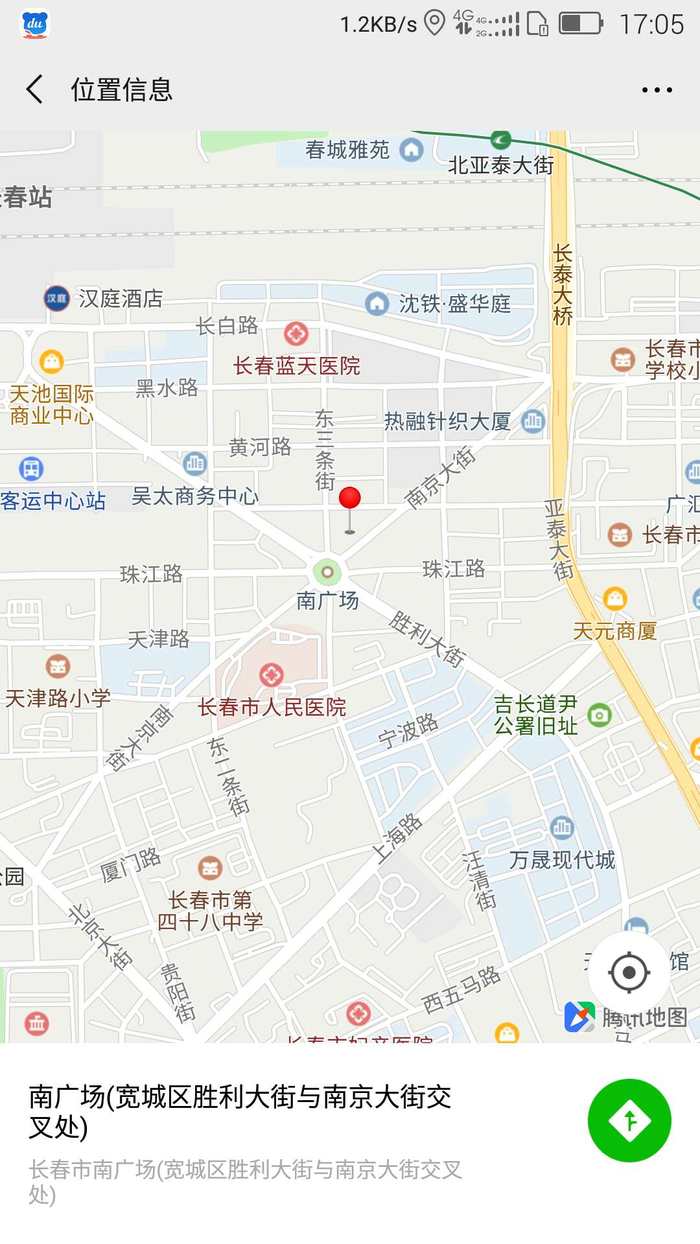The image size is (700, 1244).
Task: Re-center map on my location
Action: click(629, 972)
